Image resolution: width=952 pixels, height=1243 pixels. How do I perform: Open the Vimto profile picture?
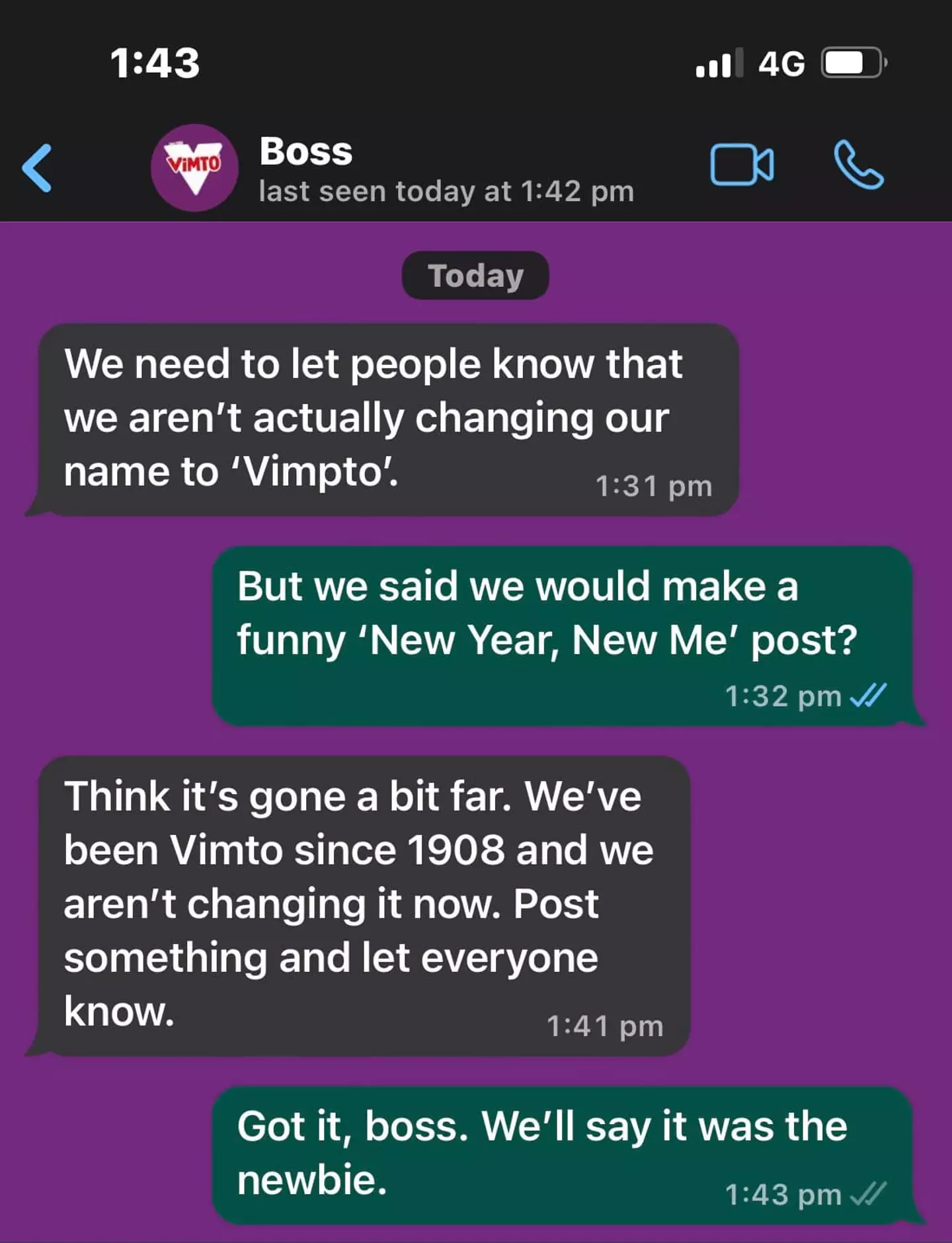(194, 167)
